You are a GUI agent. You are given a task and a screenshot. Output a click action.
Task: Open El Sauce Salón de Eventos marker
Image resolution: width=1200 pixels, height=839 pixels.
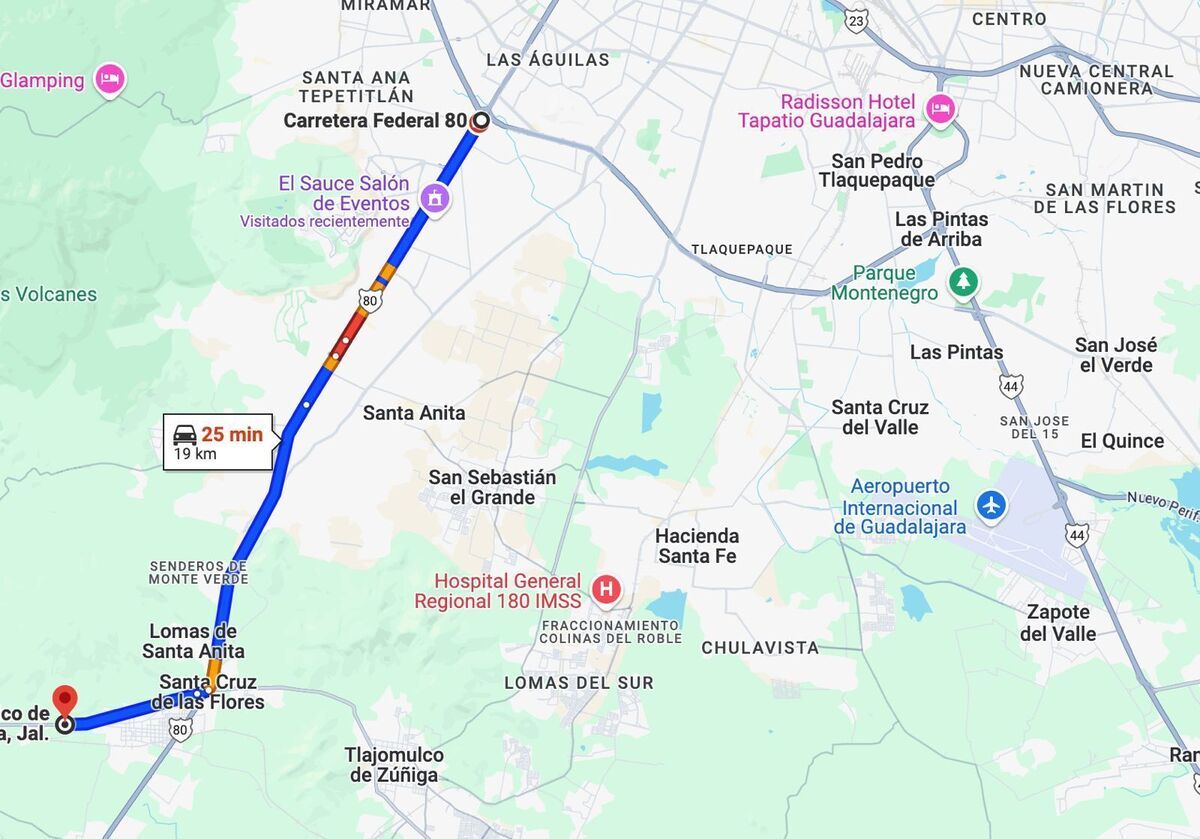tap(434, 197)
